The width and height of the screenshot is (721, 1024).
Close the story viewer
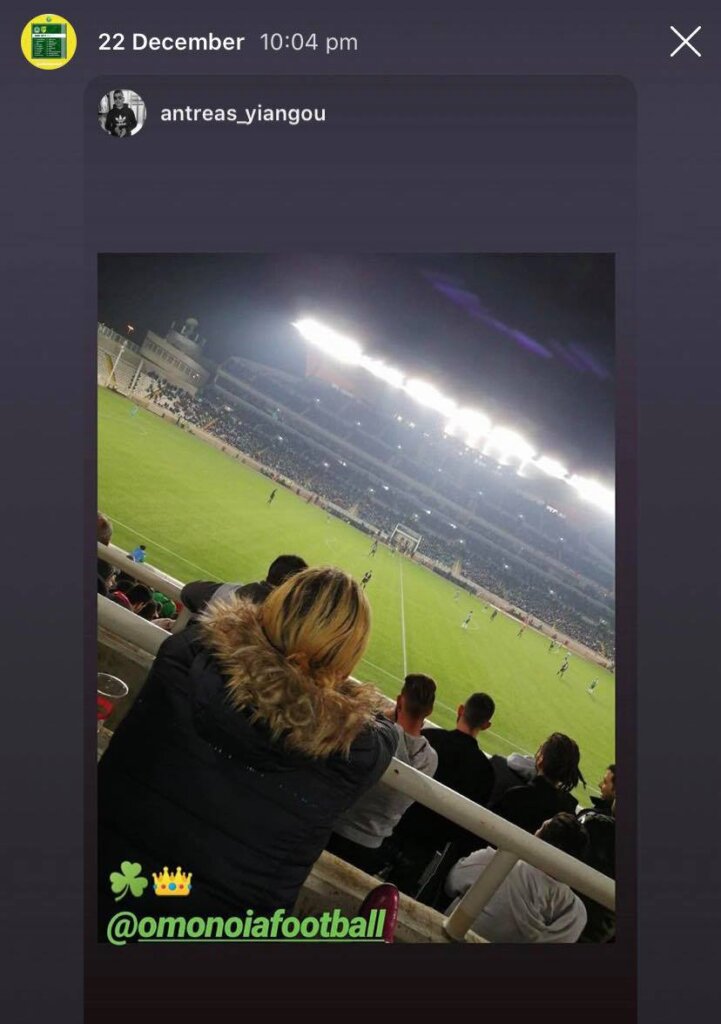685,42
